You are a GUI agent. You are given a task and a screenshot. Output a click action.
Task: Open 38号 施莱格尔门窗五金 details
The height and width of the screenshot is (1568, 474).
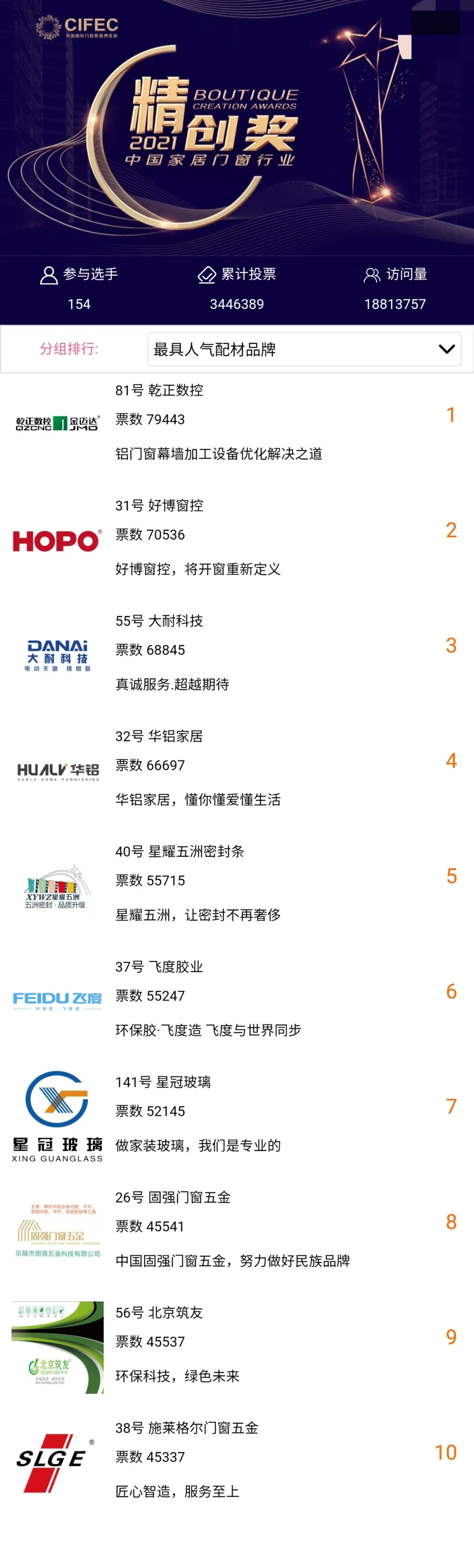click(x=187, y=1428)
